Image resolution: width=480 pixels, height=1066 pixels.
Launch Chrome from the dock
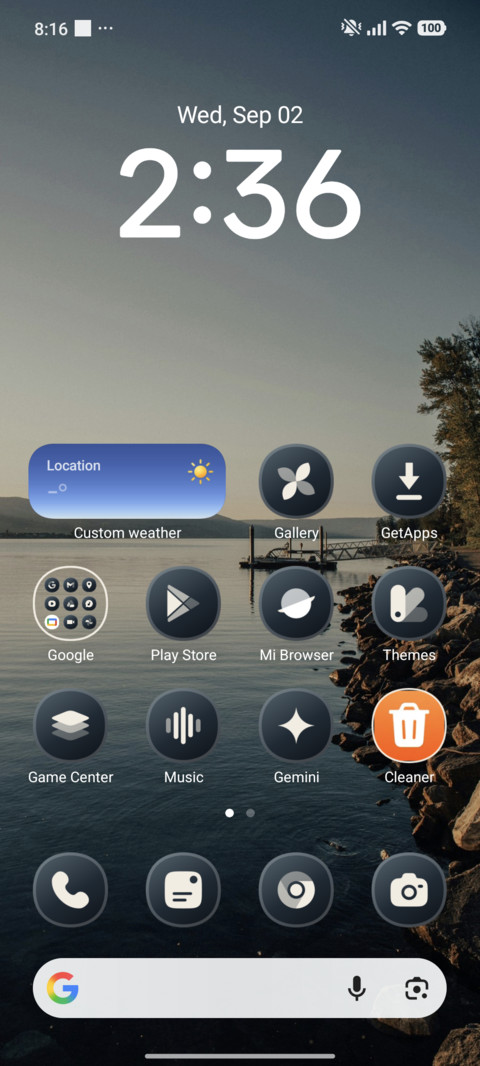[x=296, y=889]
